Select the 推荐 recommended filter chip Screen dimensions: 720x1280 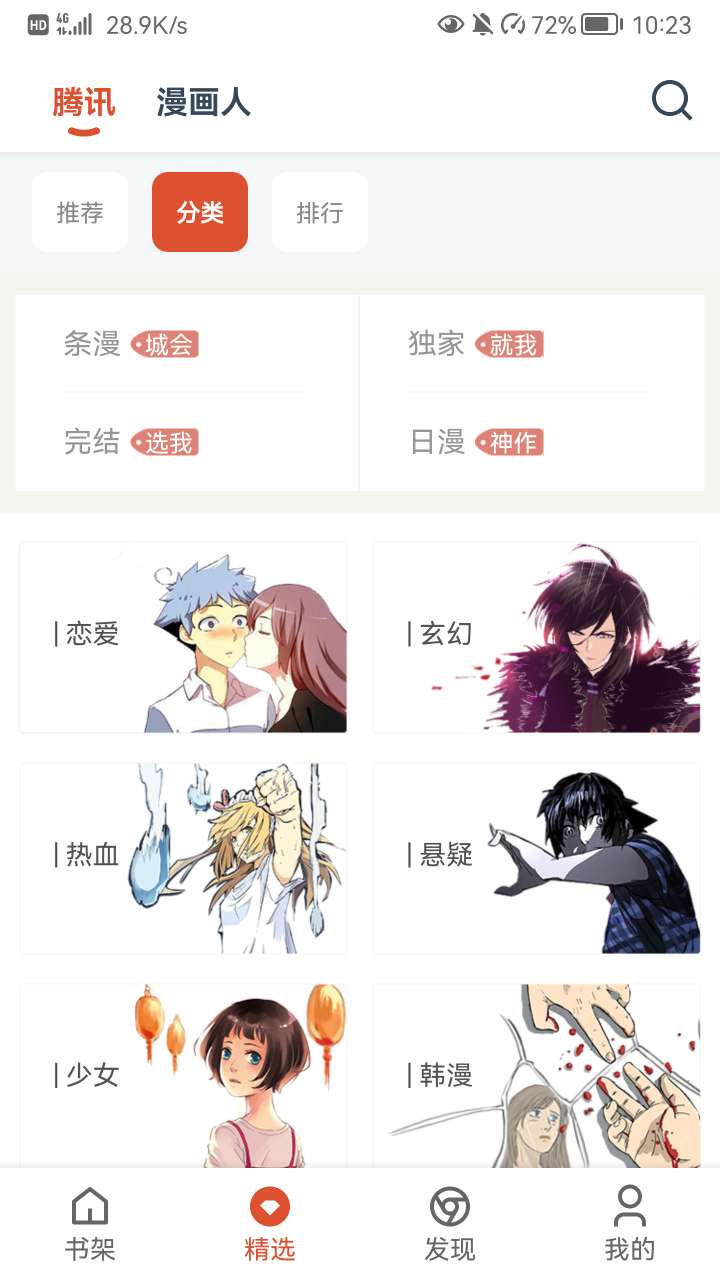(80, 211)
